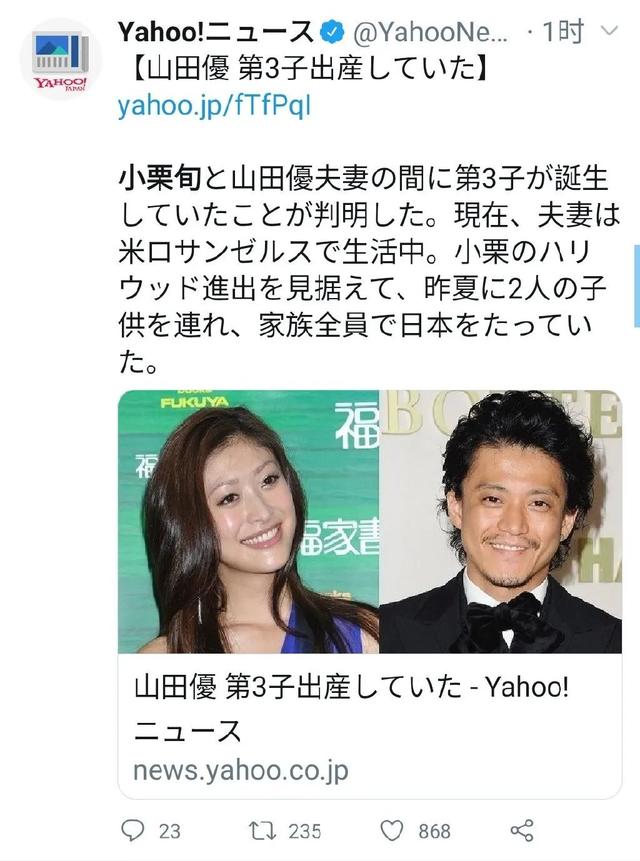
Task: Retweet the 山田優 news tweet
Action: (262, 830)
